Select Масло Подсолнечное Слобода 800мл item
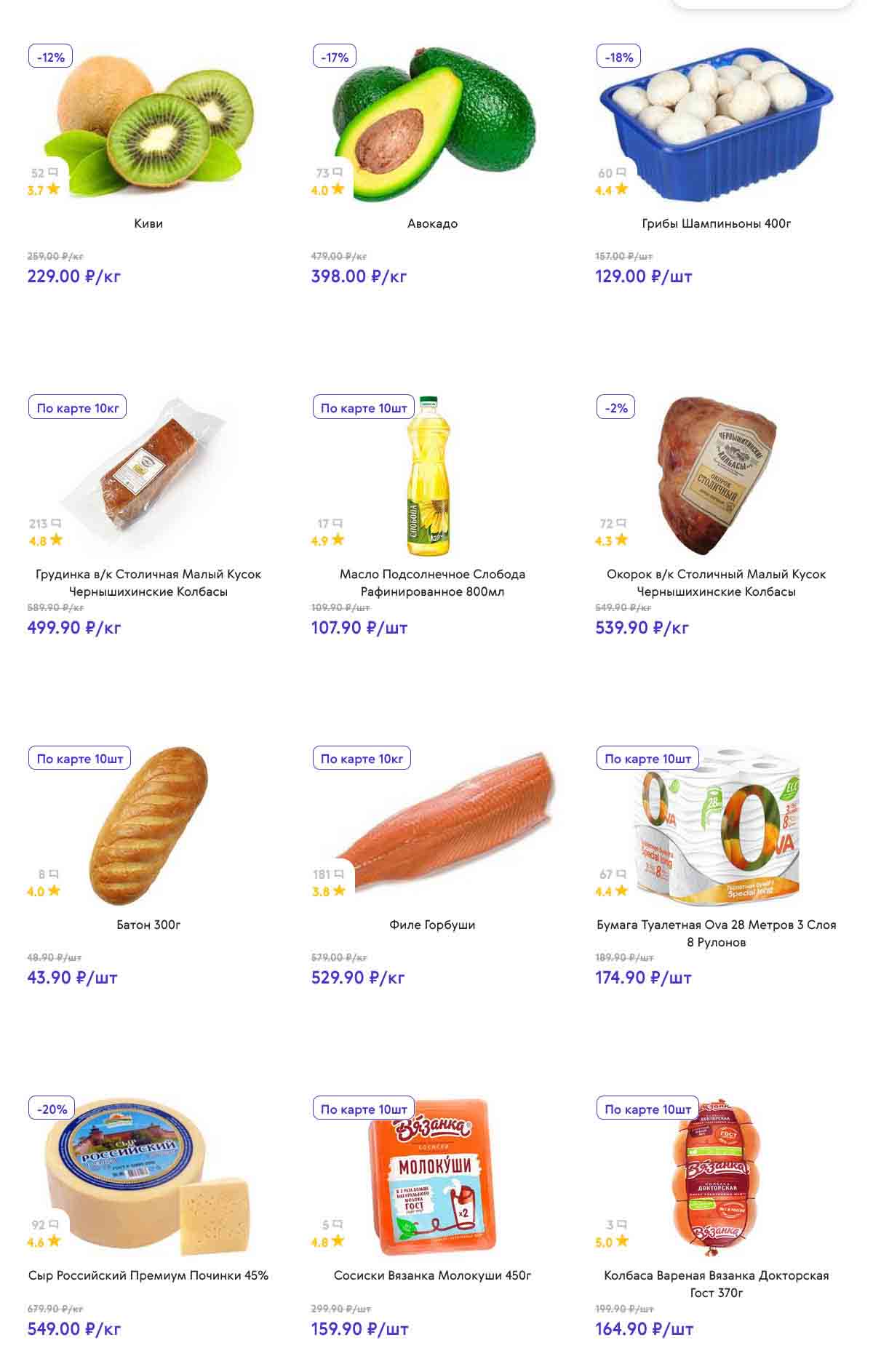The image size is (873, 1372). (432, 582)
